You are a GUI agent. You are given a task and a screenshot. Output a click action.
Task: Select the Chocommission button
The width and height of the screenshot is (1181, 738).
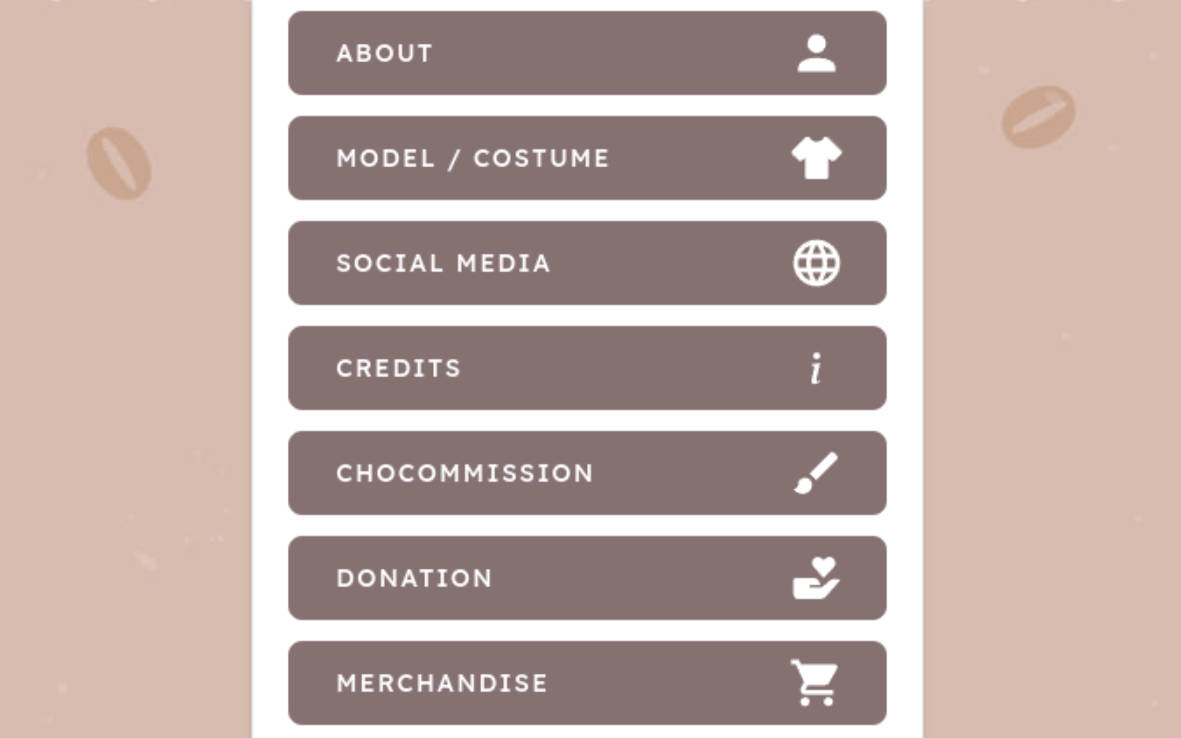click(x=587, y=473)
